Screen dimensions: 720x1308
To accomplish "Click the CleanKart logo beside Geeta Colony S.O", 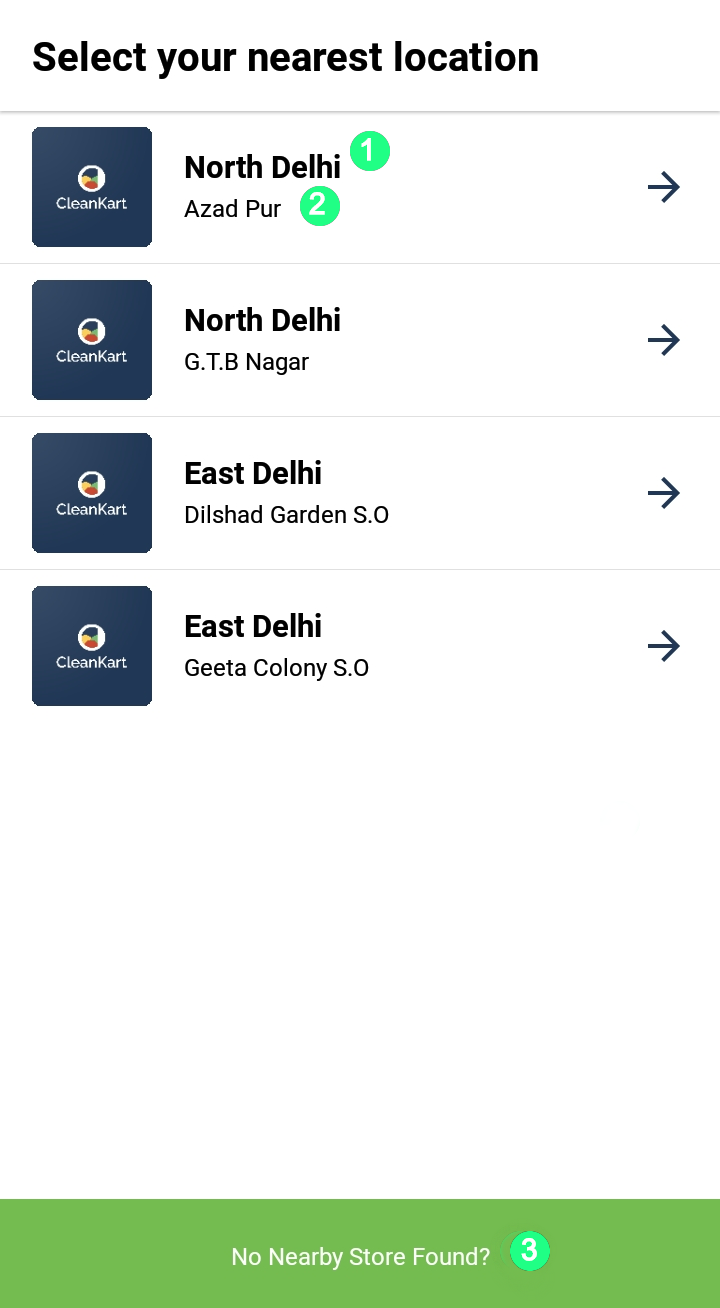I will click(92, 646).
